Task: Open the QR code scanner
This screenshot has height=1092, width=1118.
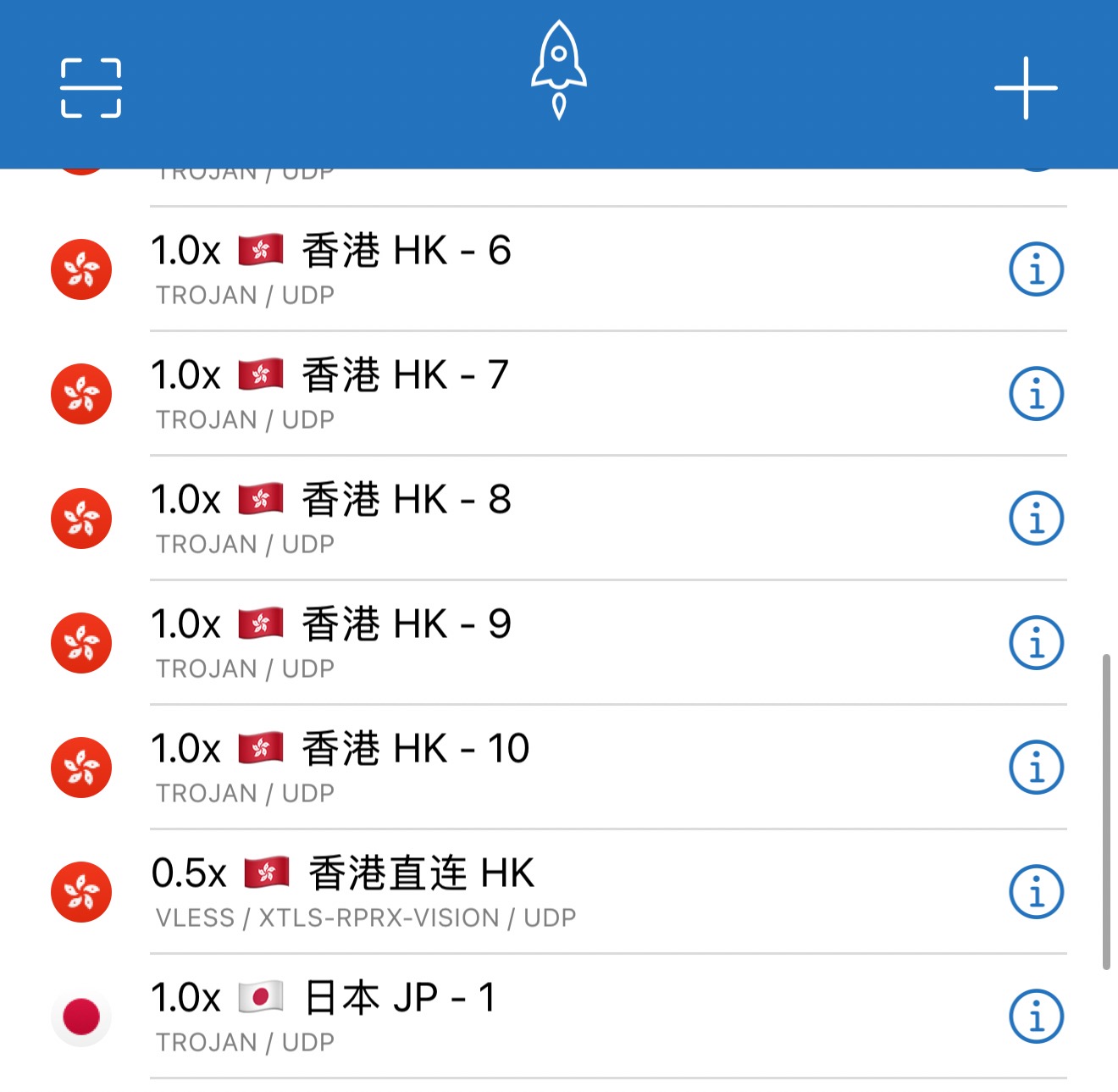Action: coord(91,88)
